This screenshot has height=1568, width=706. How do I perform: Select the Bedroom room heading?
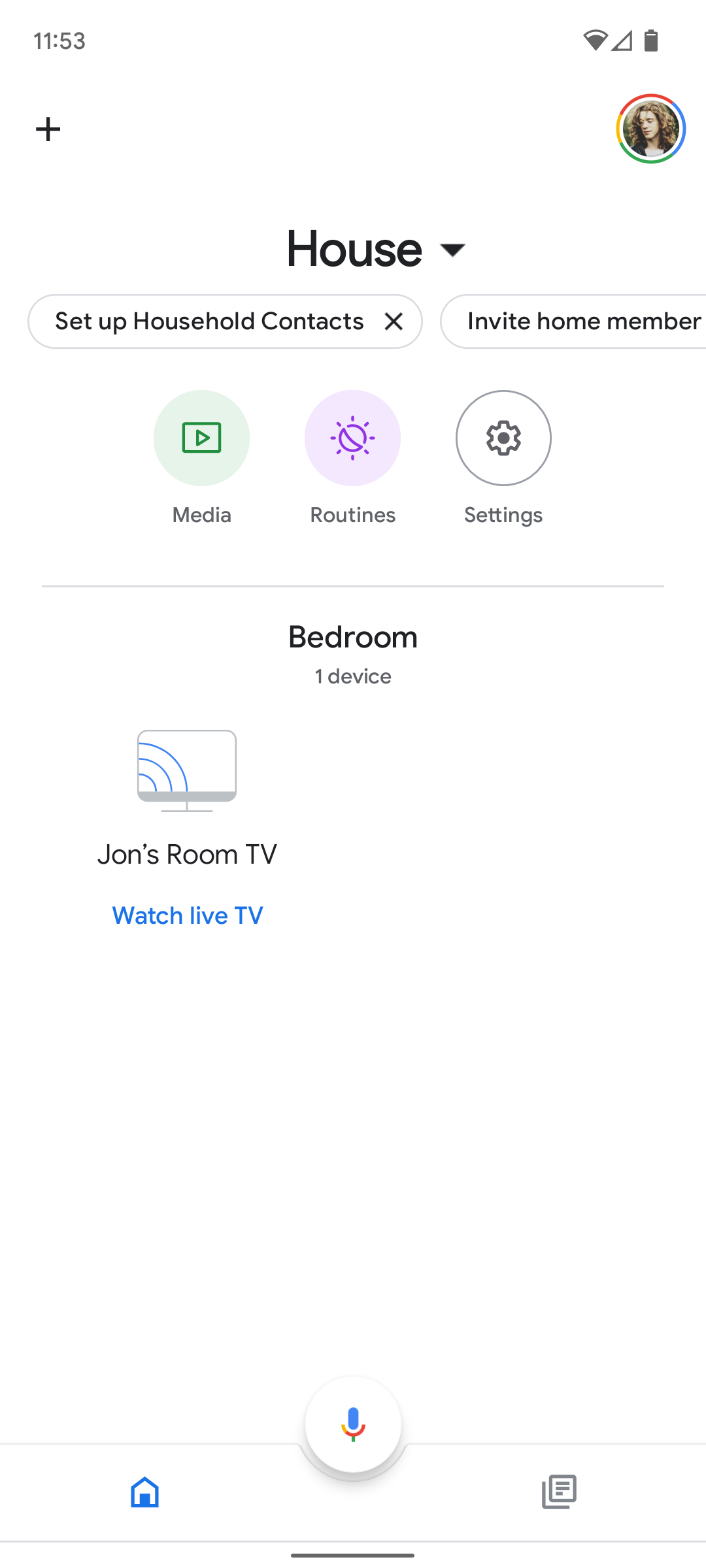353,637
